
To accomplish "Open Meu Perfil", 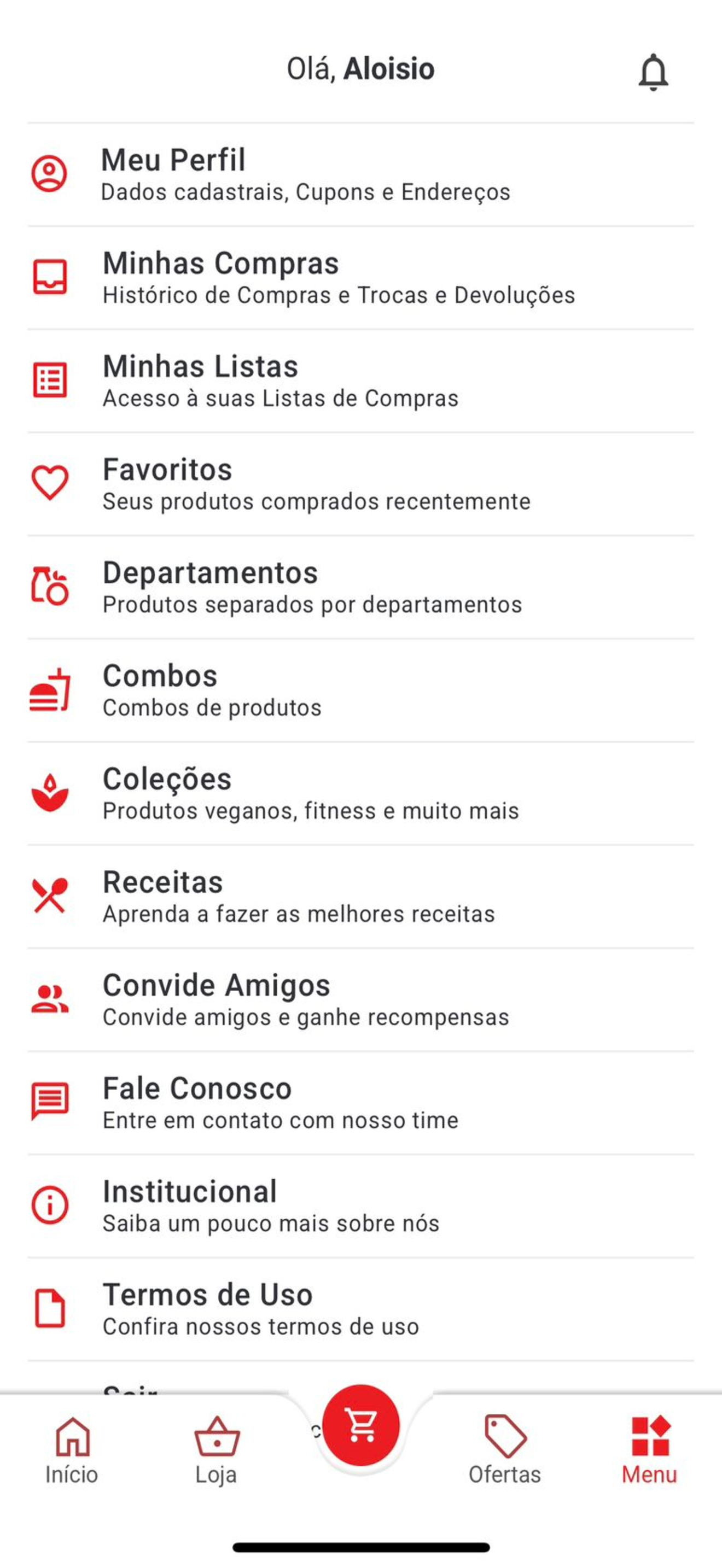I will click(x=360, y=175).
